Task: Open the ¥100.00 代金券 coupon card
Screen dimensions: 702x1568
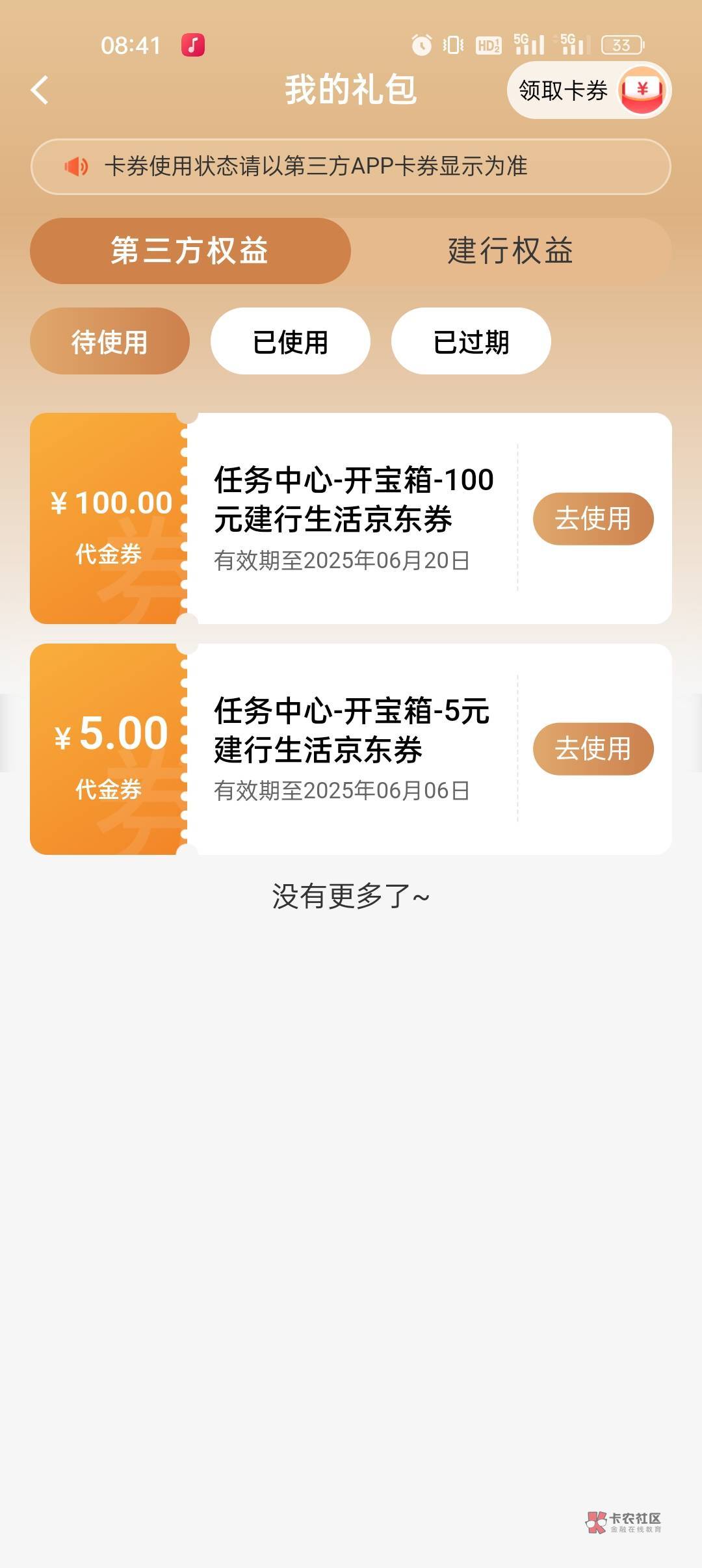Action: click(x=109, y=519)
